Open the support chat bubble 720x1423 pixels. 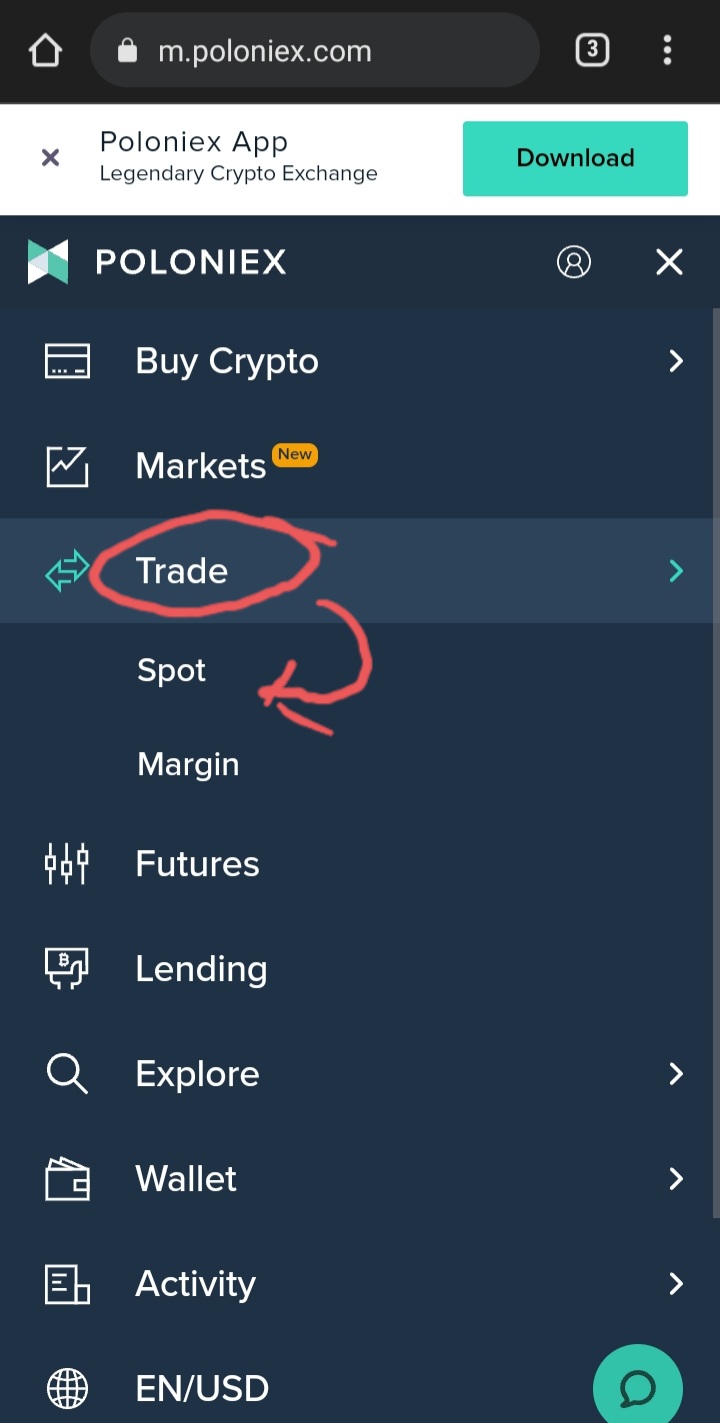pyautogui.click(x=637, y=1387)
